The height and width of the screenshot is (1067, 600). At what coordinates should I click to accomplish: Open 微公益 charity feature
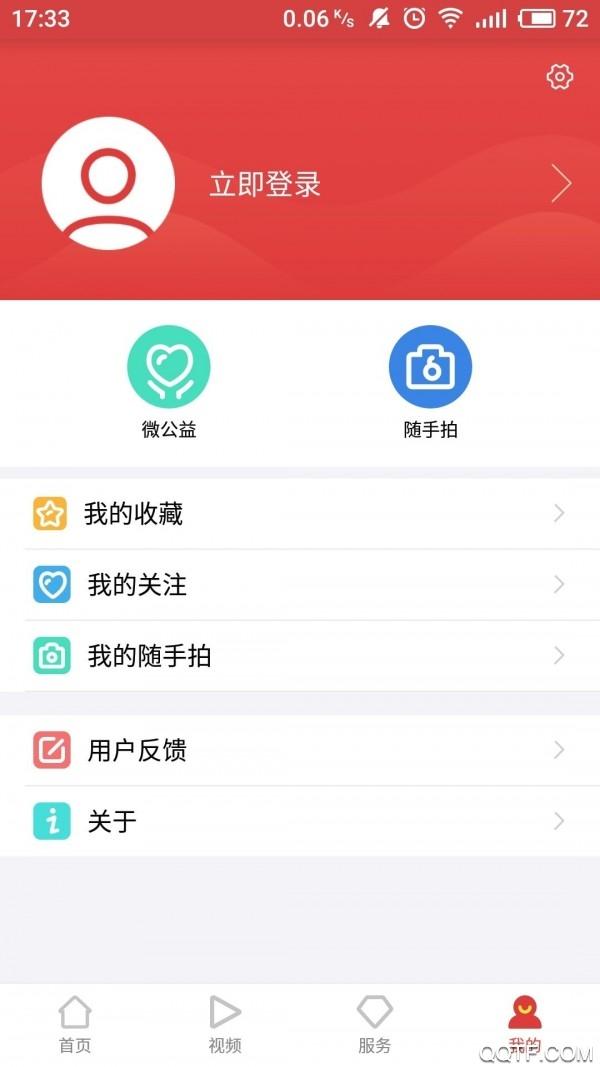click(169, 382)
